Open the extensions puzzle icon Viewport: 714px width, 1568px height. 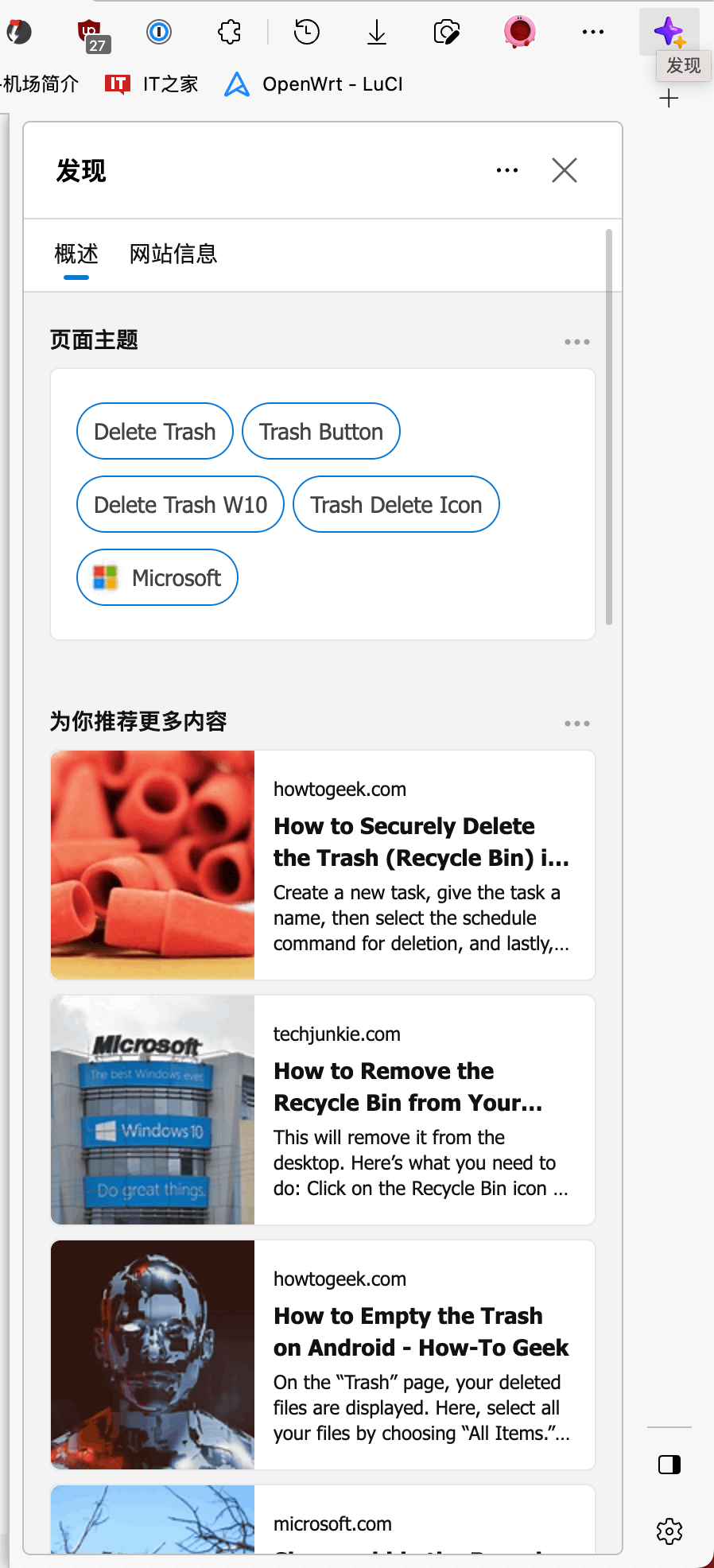pyautogui.click(x=230, y=32)
